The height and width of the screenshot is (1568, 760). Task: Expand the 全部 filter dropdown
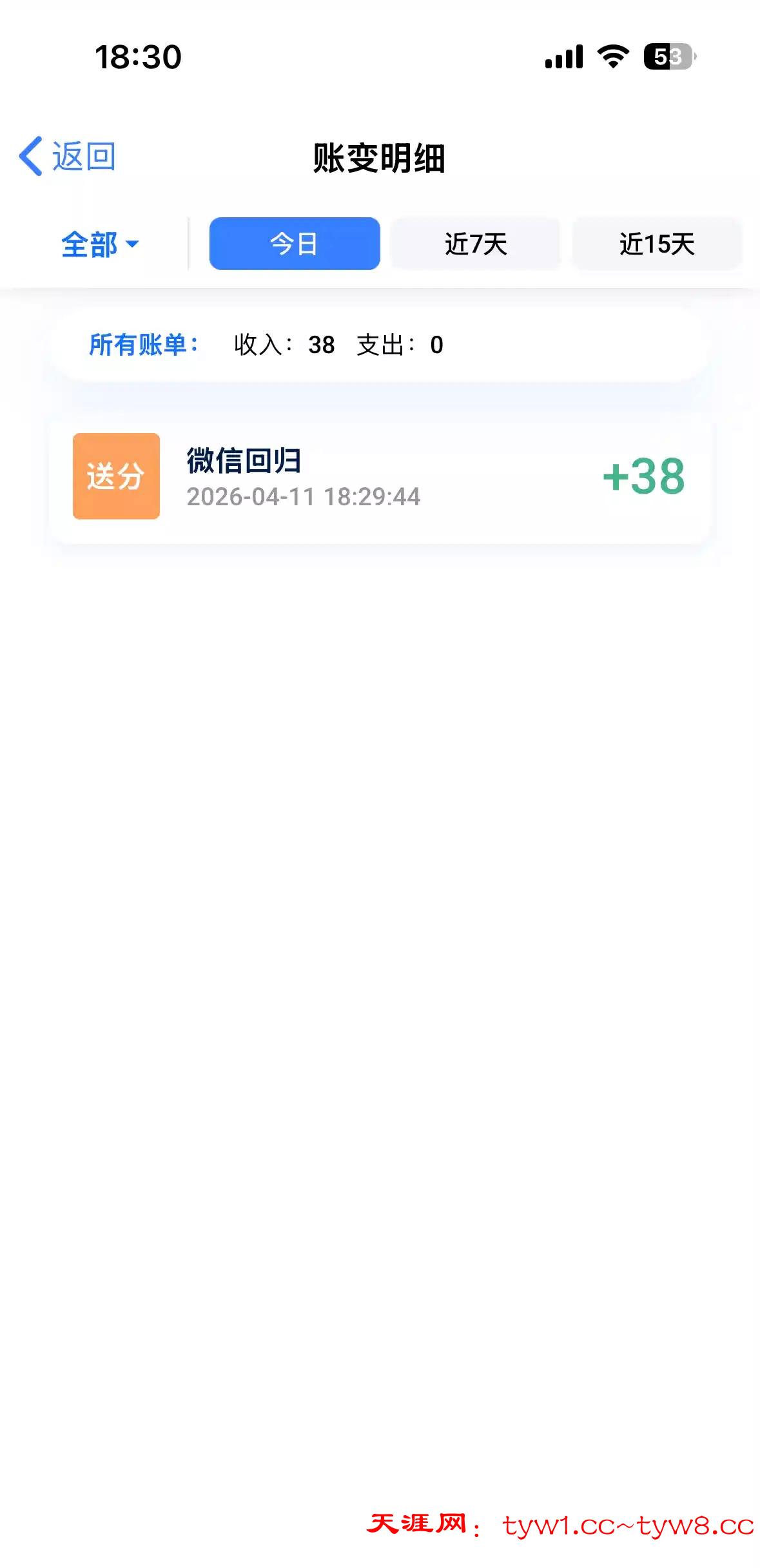point(100,244)
